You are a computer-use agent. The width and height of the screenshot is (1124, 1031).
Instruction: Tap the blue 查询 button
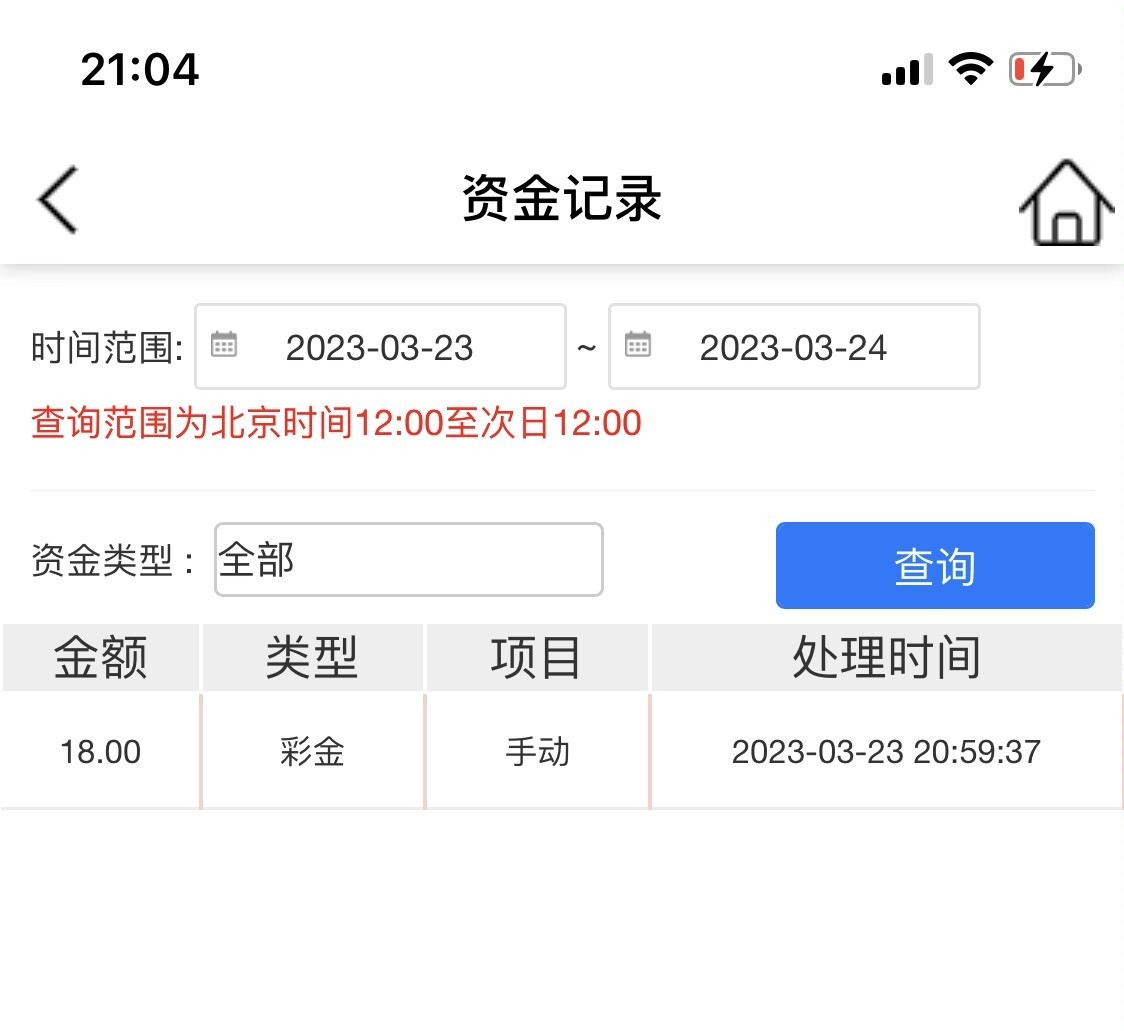[935, 565]
